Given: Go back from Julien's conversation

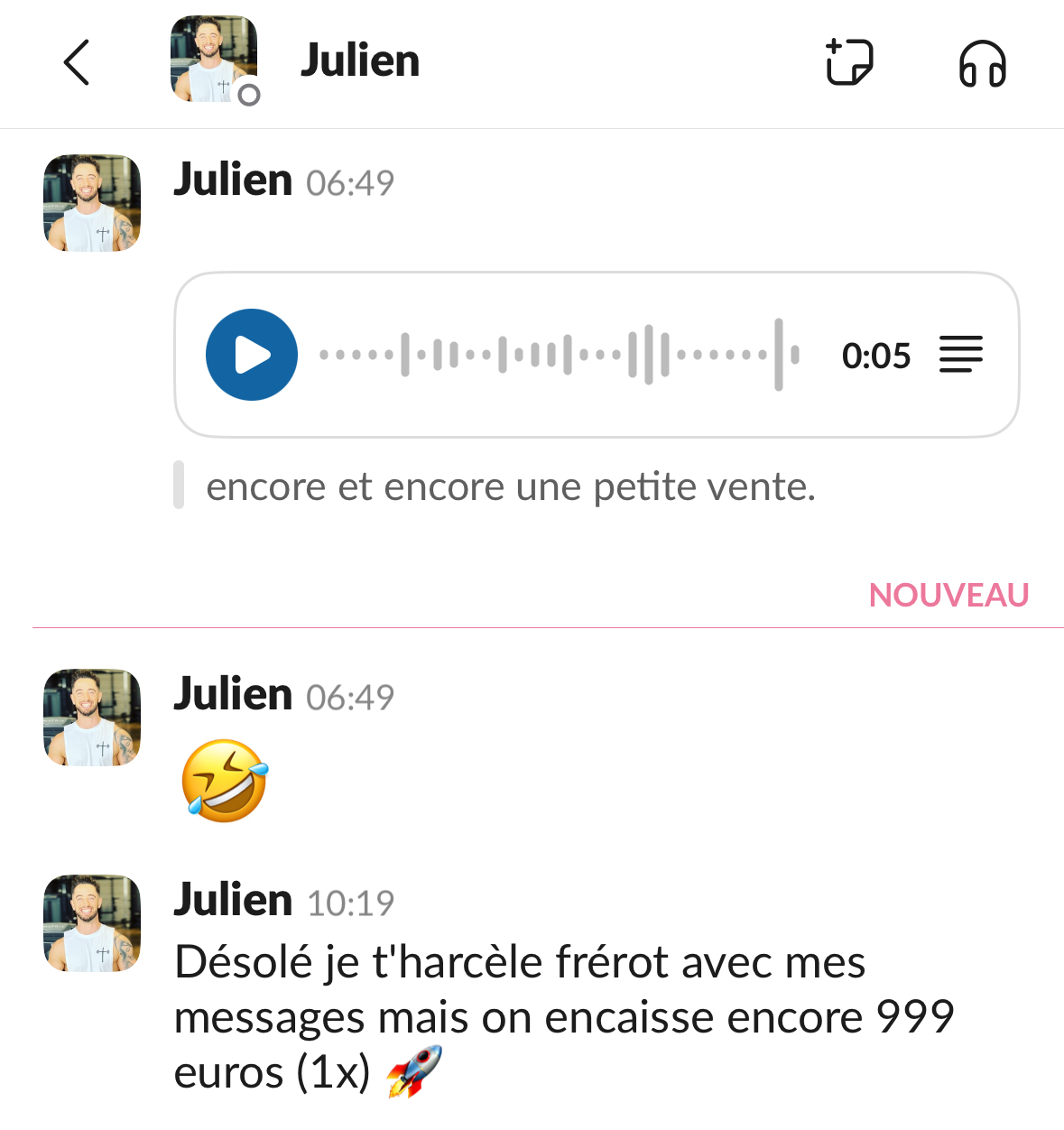Looking at the screenshot, I should pos(78,62).
